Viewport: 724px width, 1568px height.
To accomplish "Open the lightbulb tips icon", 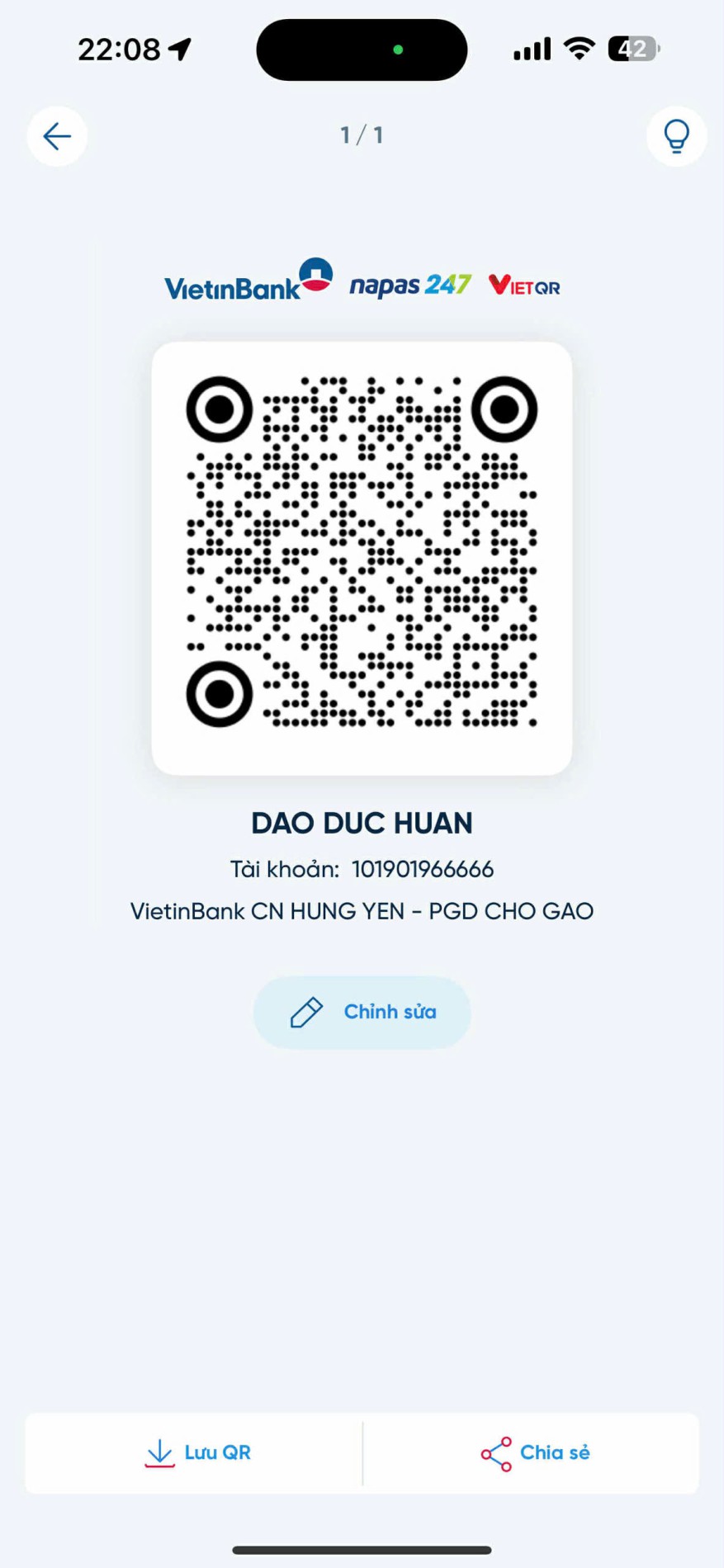I will [x=676, y=136].
